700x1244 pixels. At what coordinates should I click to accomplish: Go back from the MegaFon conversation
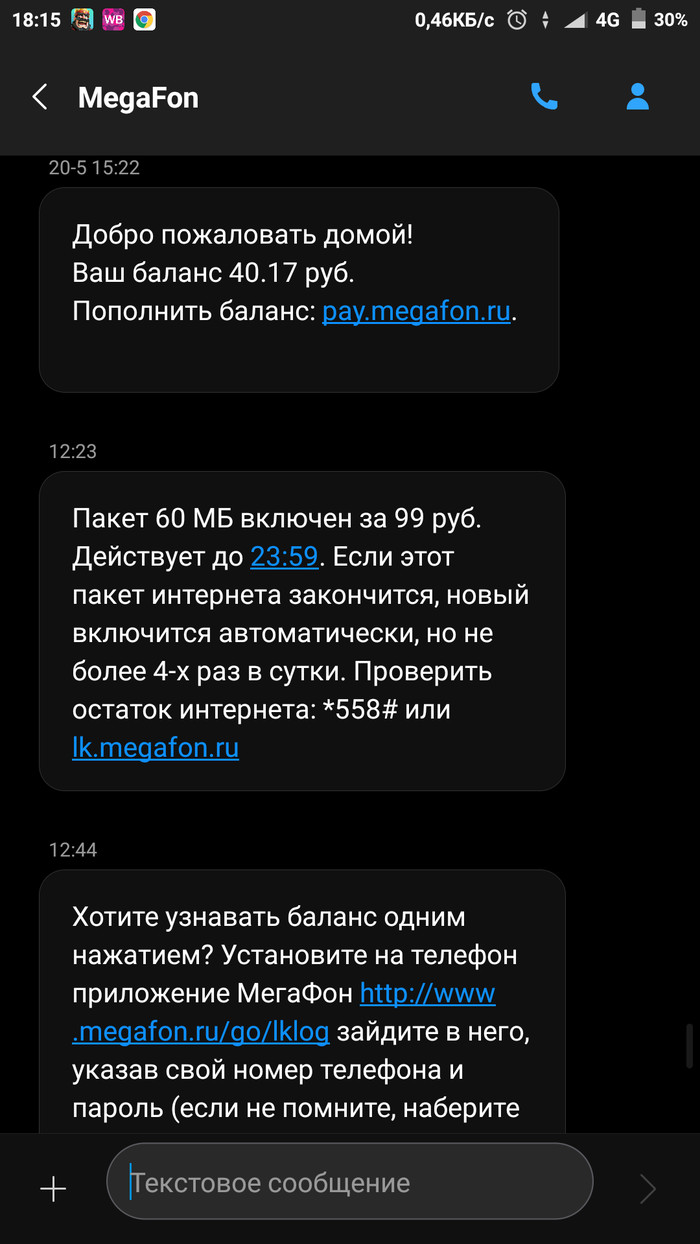[x=40, y=97]
